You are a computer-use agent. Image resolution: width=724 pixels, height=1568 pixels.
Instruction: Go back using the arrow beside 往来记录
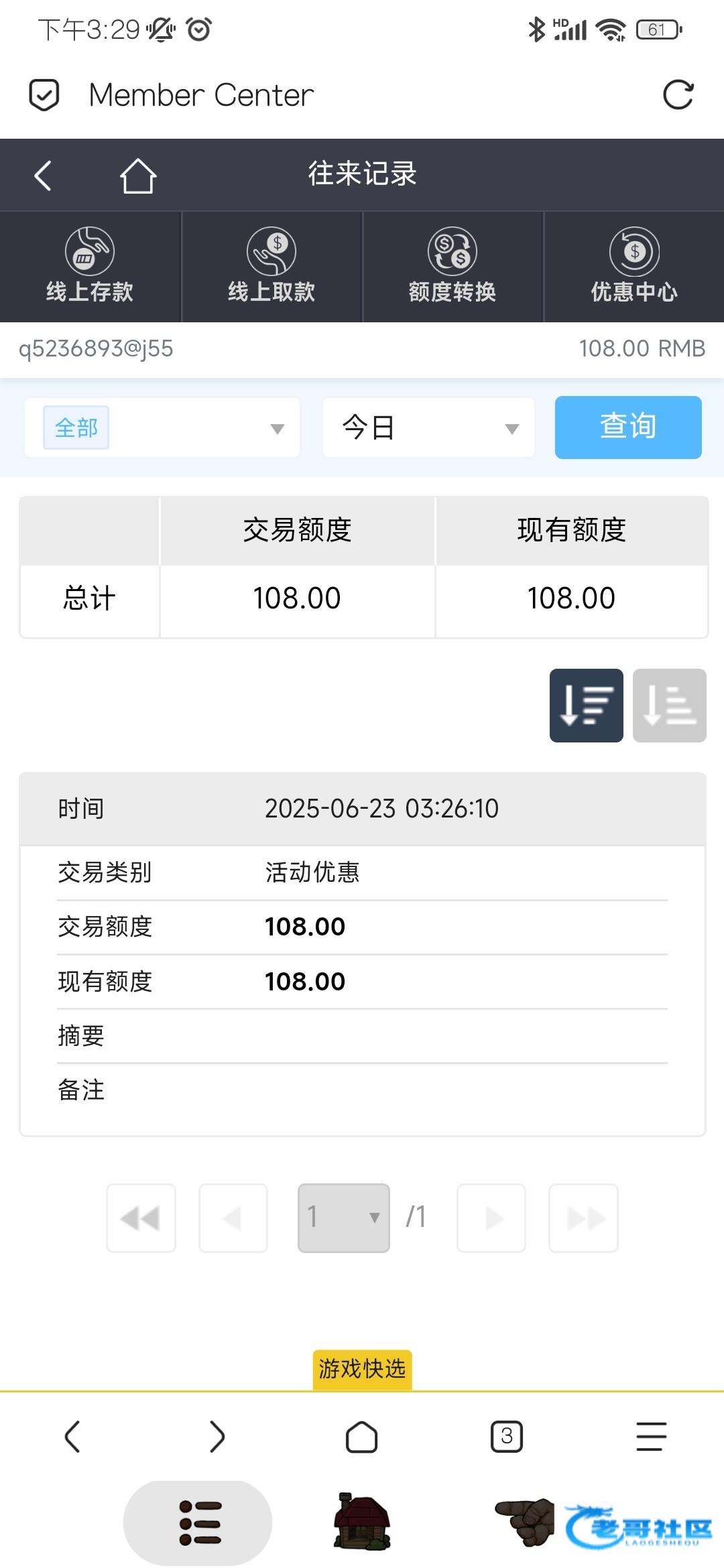tap(42, 176)
